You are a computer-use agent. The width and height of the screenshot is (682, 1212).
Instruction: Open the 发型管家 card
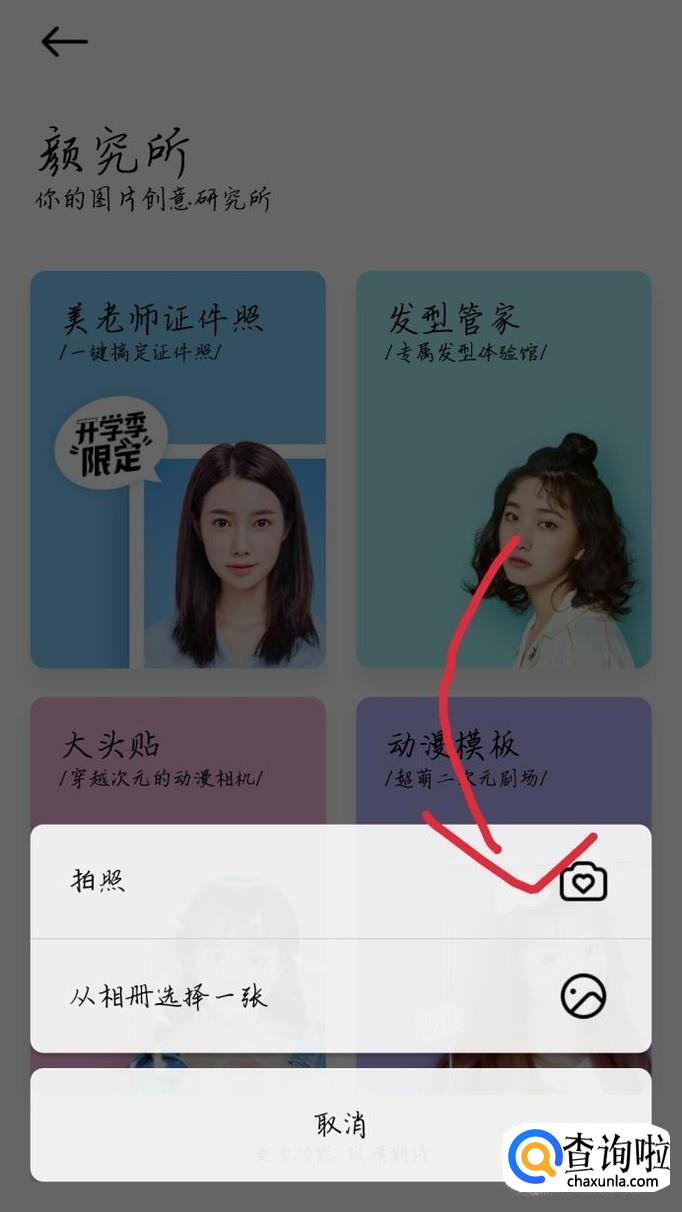click(x=503, y=470)
